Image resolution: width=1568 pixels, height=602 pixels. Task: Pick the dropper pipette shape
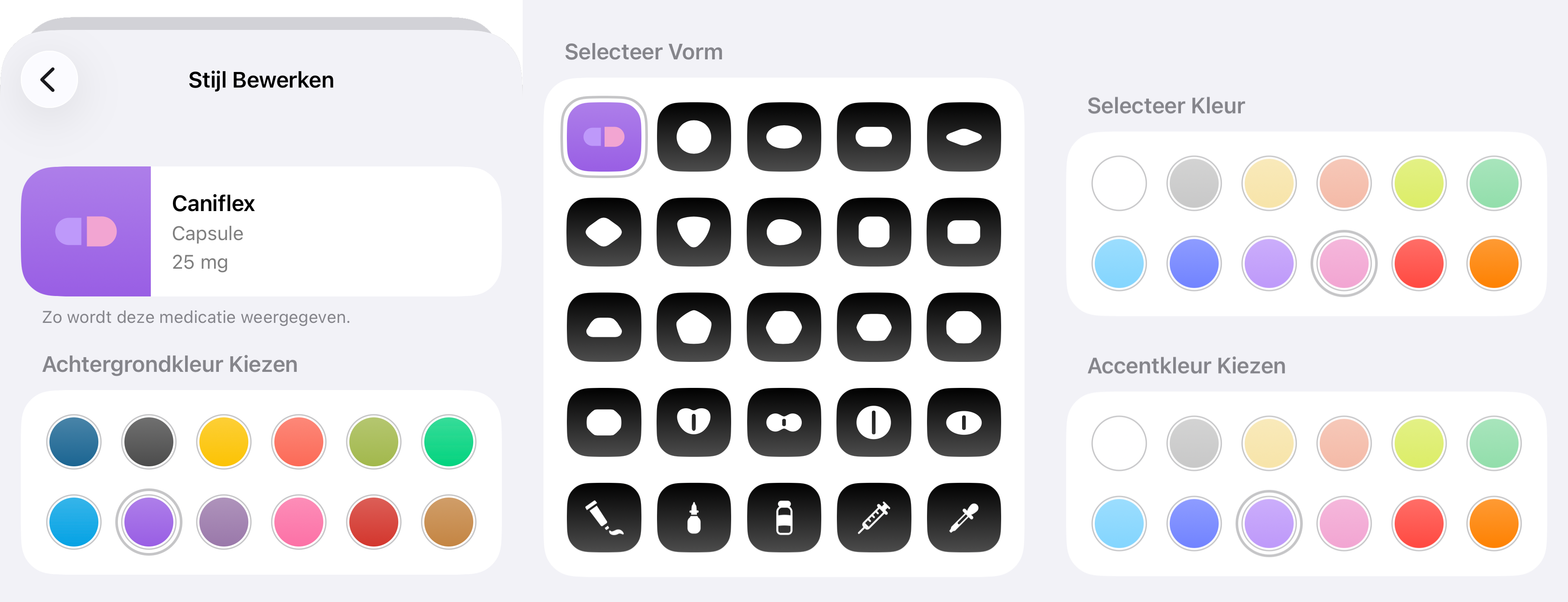(964, 518)
